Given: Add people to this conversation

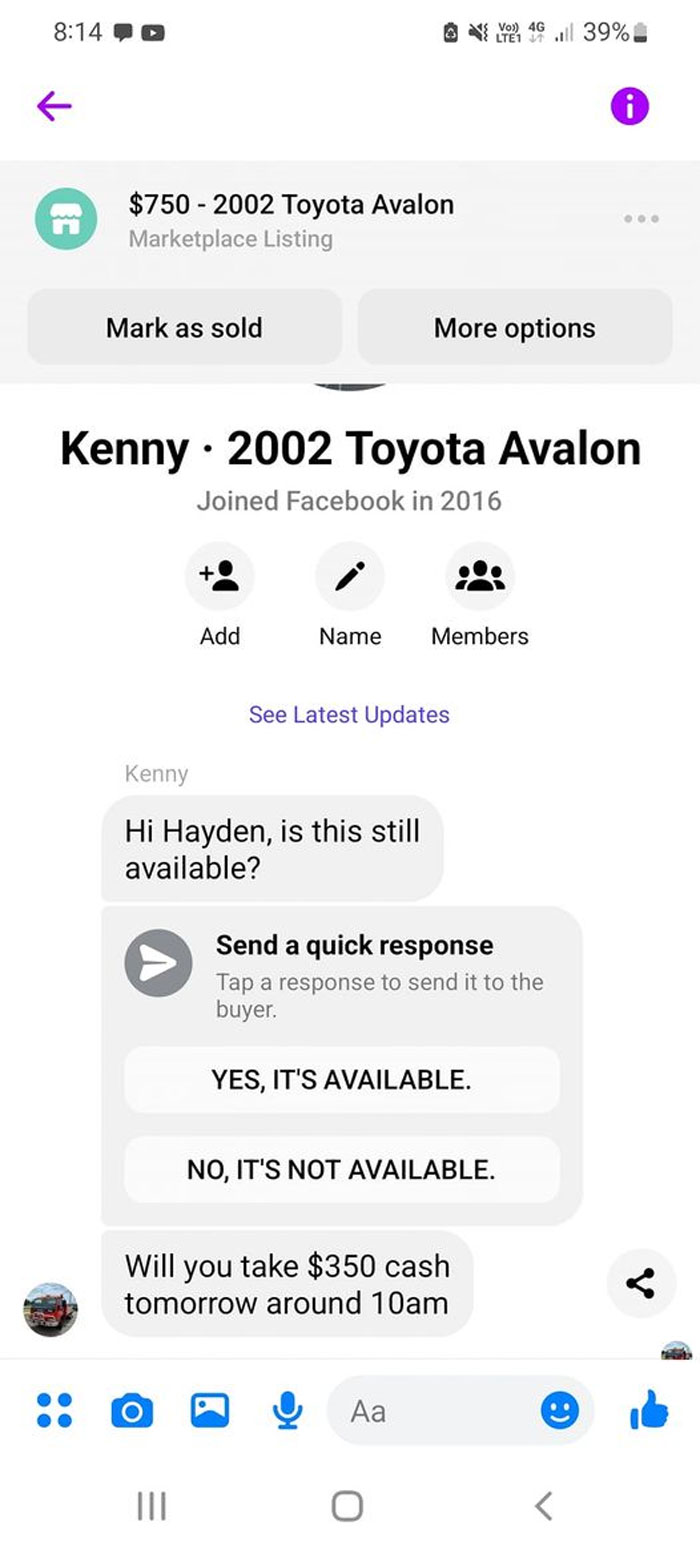Looking at the screenshot, I should 220,577.
